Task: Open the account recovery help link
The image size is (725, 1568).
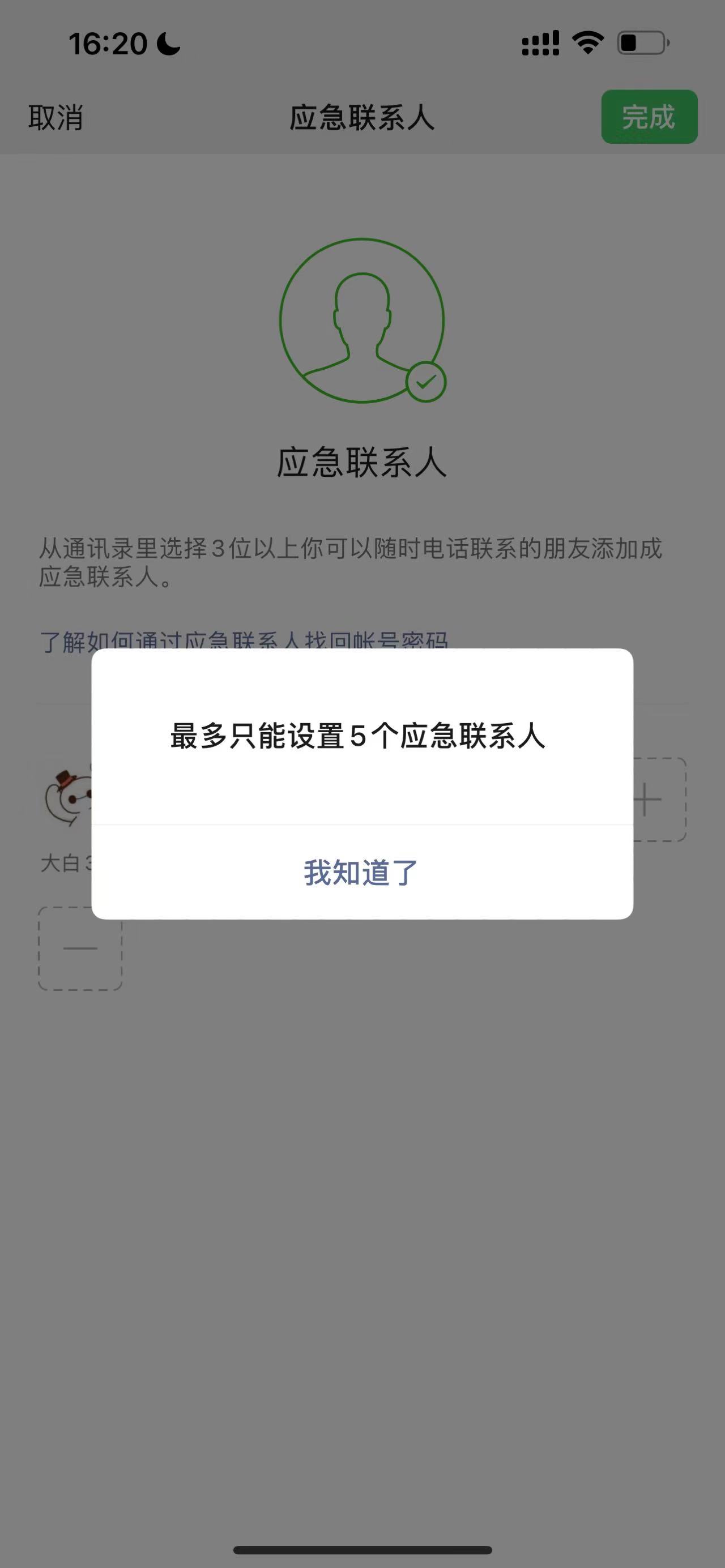Action: 244,640
